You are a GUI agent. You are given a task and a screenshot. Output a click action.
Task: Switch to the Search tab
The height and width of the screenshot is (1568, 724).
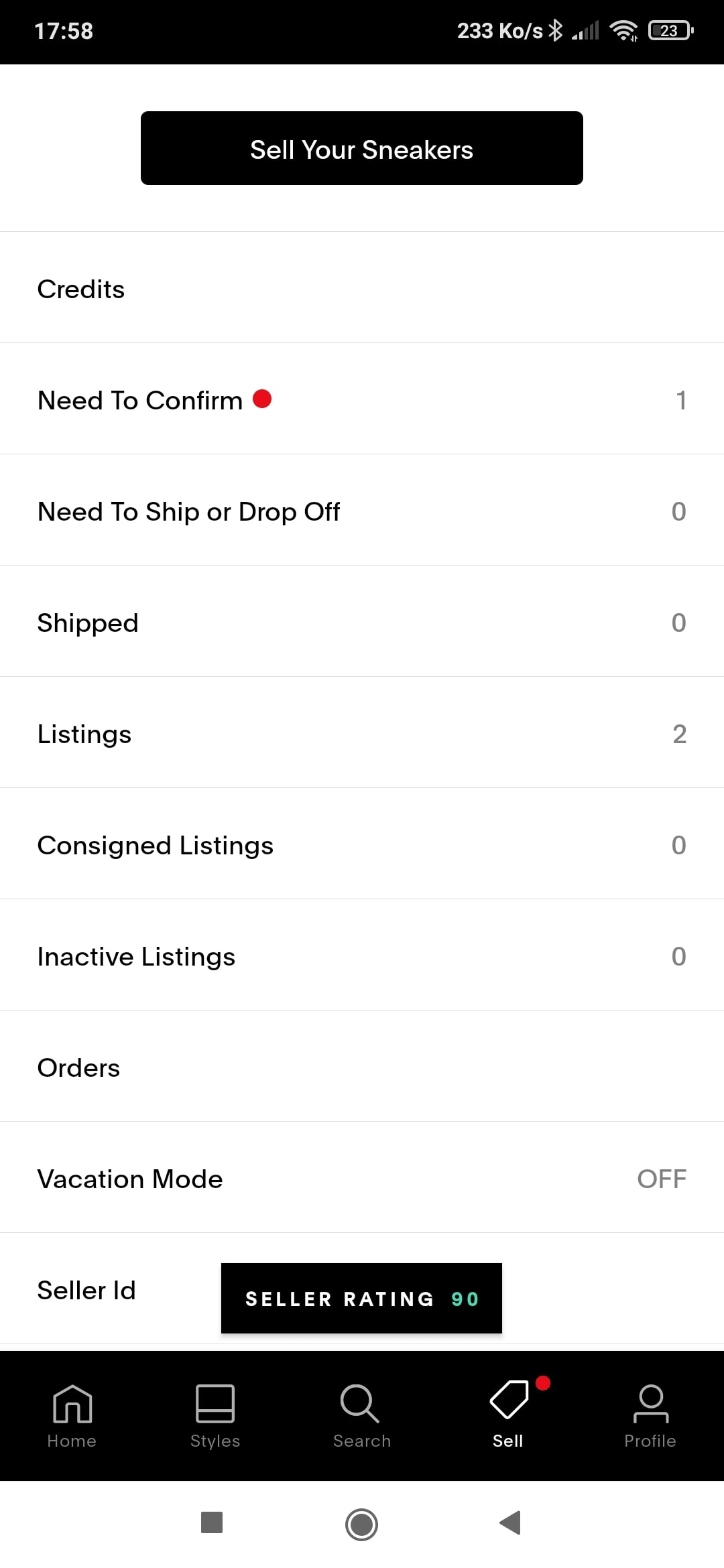pos(362,1416)
